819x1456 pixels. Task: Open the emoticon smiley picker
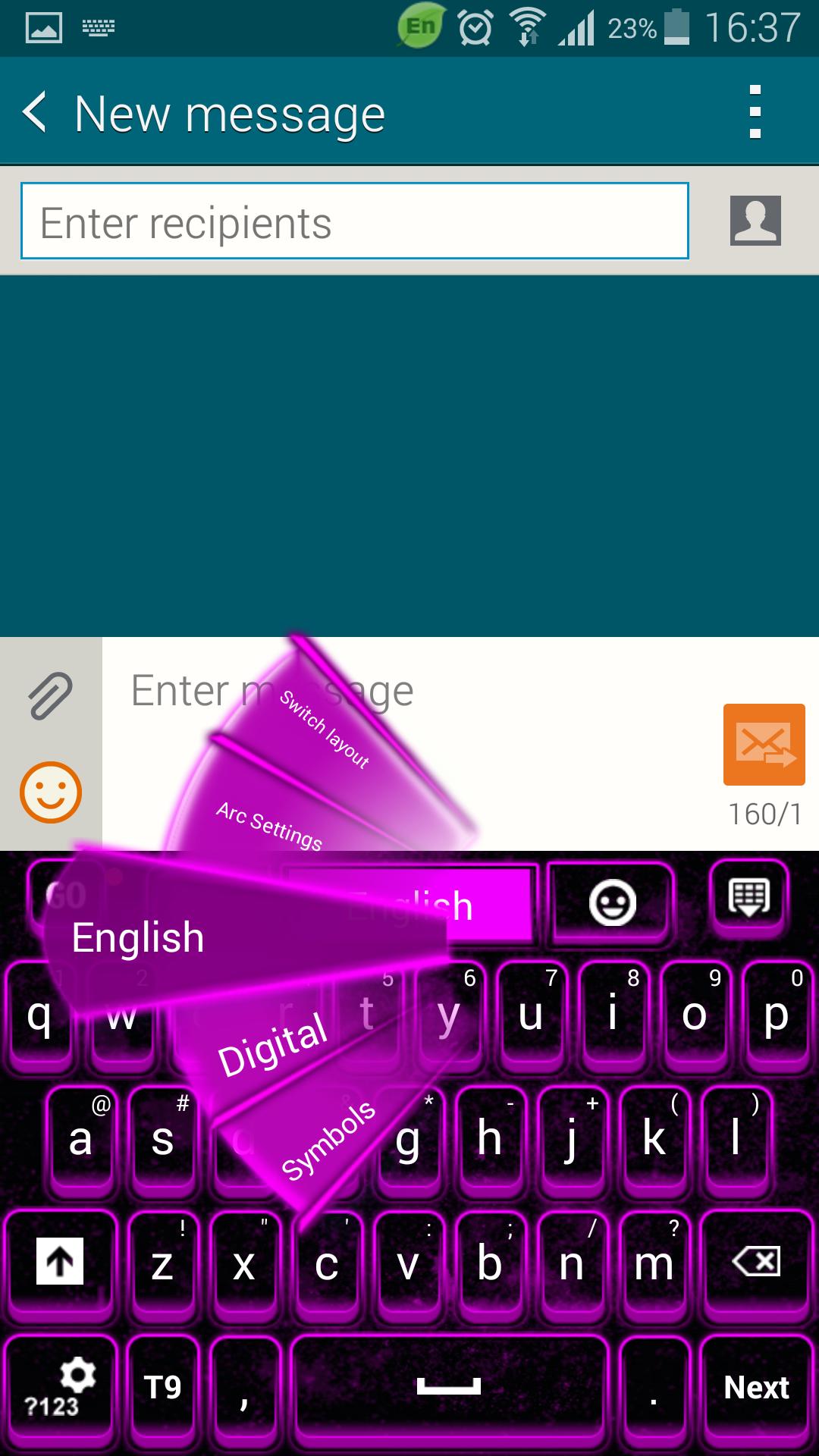point(50,792)
